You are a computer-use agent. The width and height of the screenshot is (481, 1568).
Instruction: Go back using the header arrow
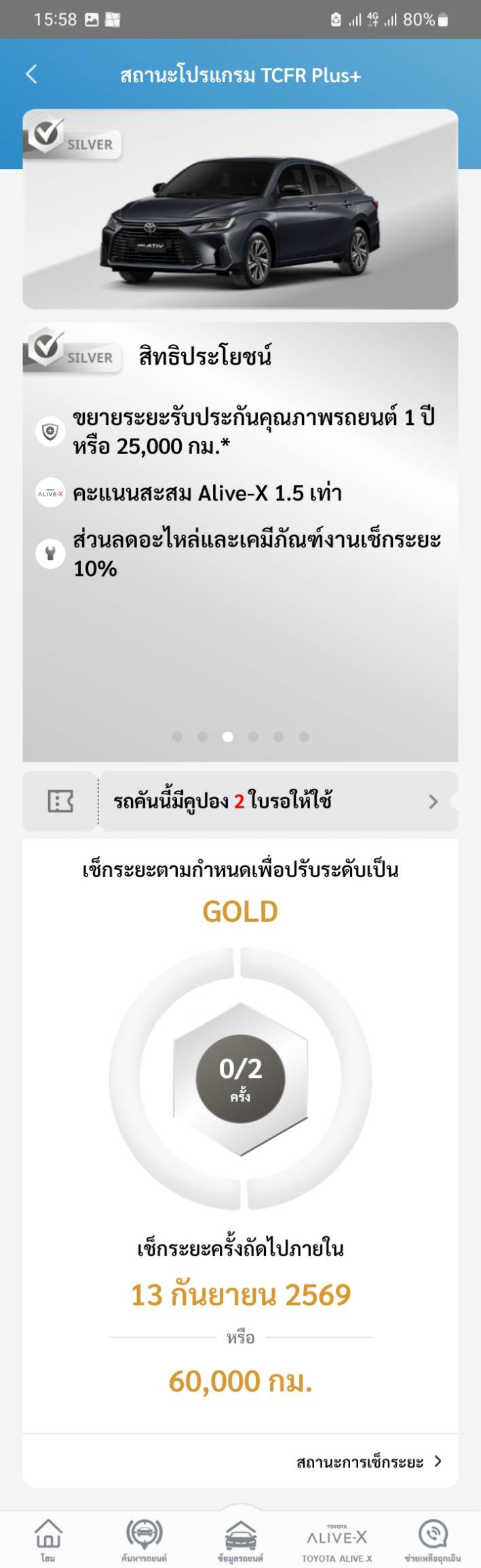(x=31, y=74)
